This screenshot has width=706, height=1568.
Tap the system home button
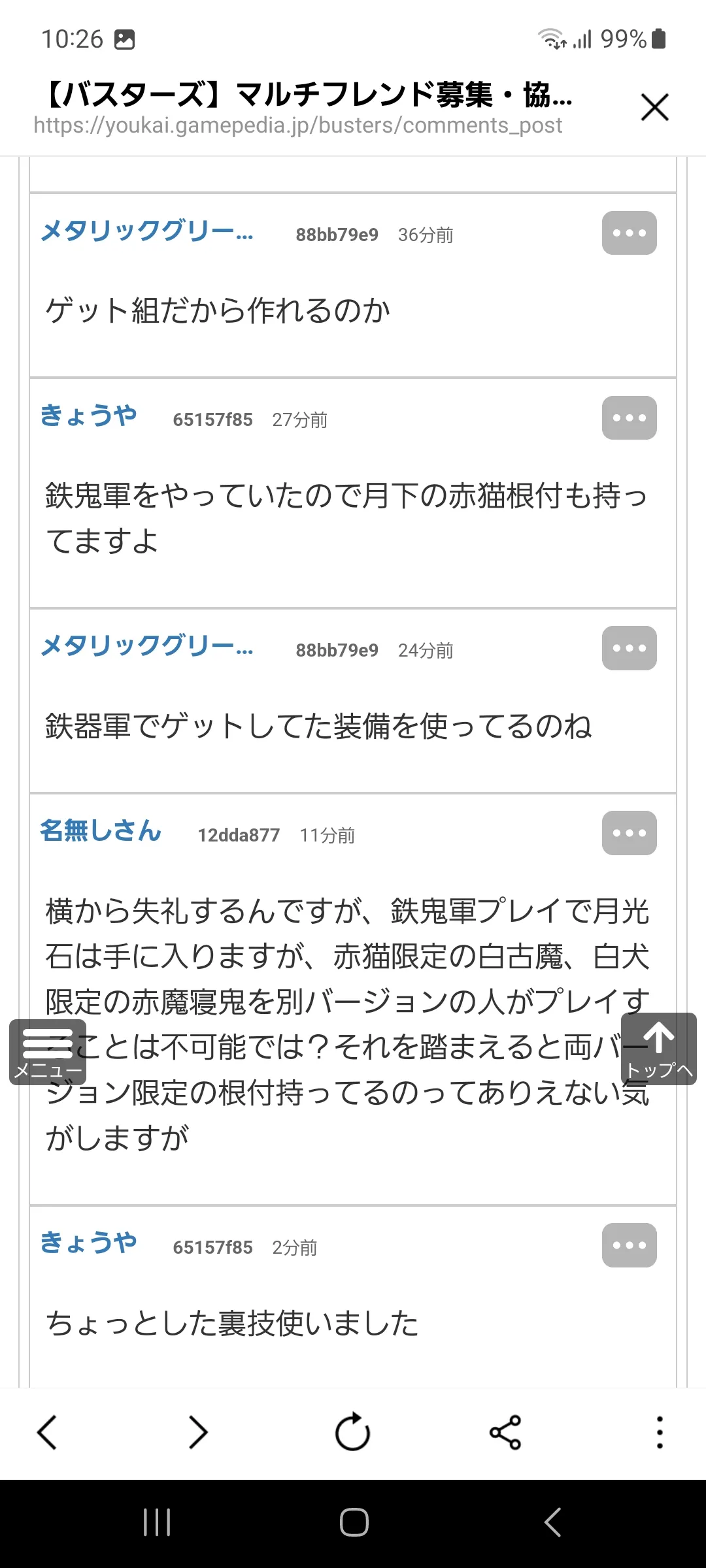coord(354,1522)
